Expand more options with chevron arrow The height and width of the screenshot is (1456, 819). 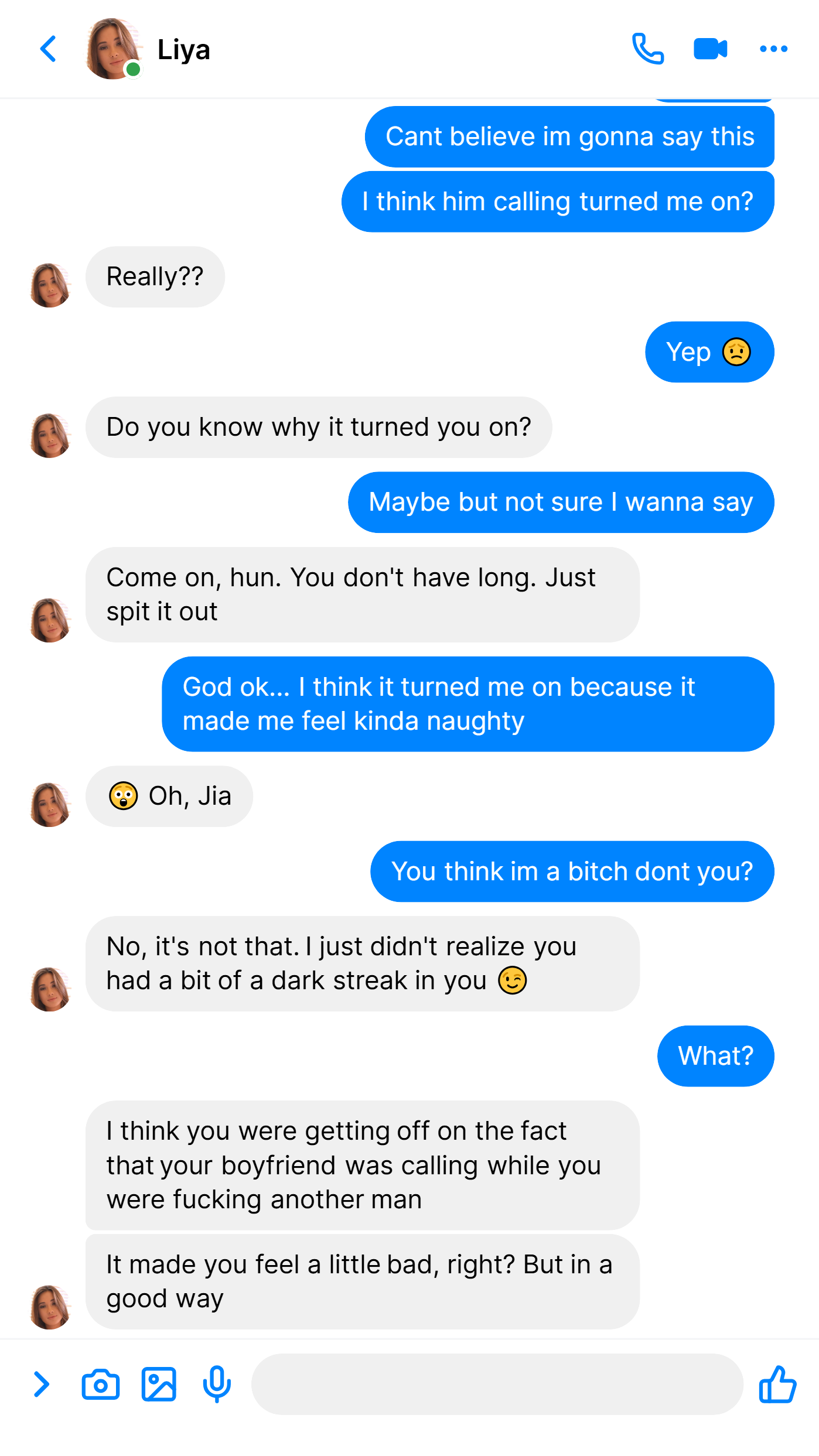(41, 1384)
